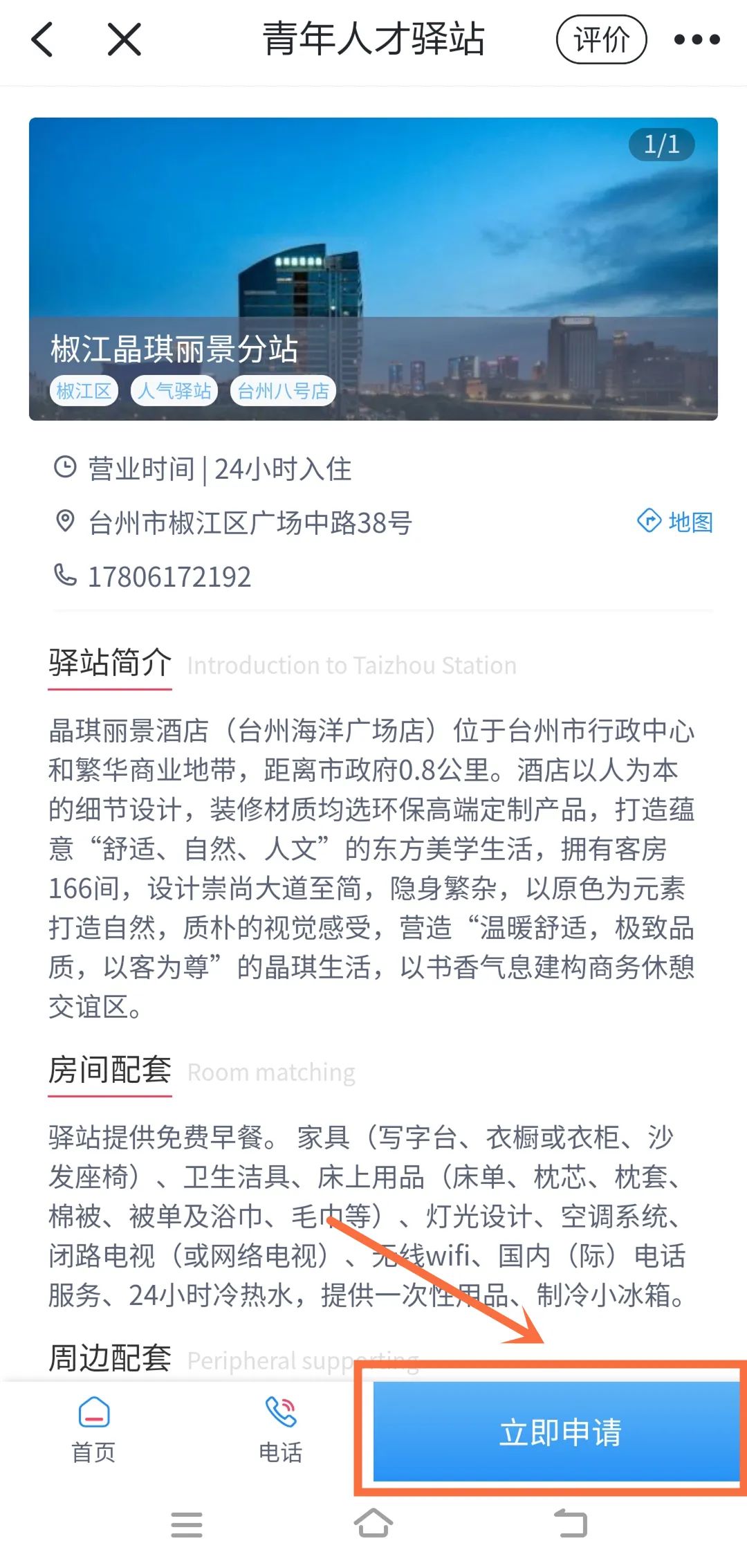Select the 人气驿站 tag
747x1568 pixels.
pos(174,390)
